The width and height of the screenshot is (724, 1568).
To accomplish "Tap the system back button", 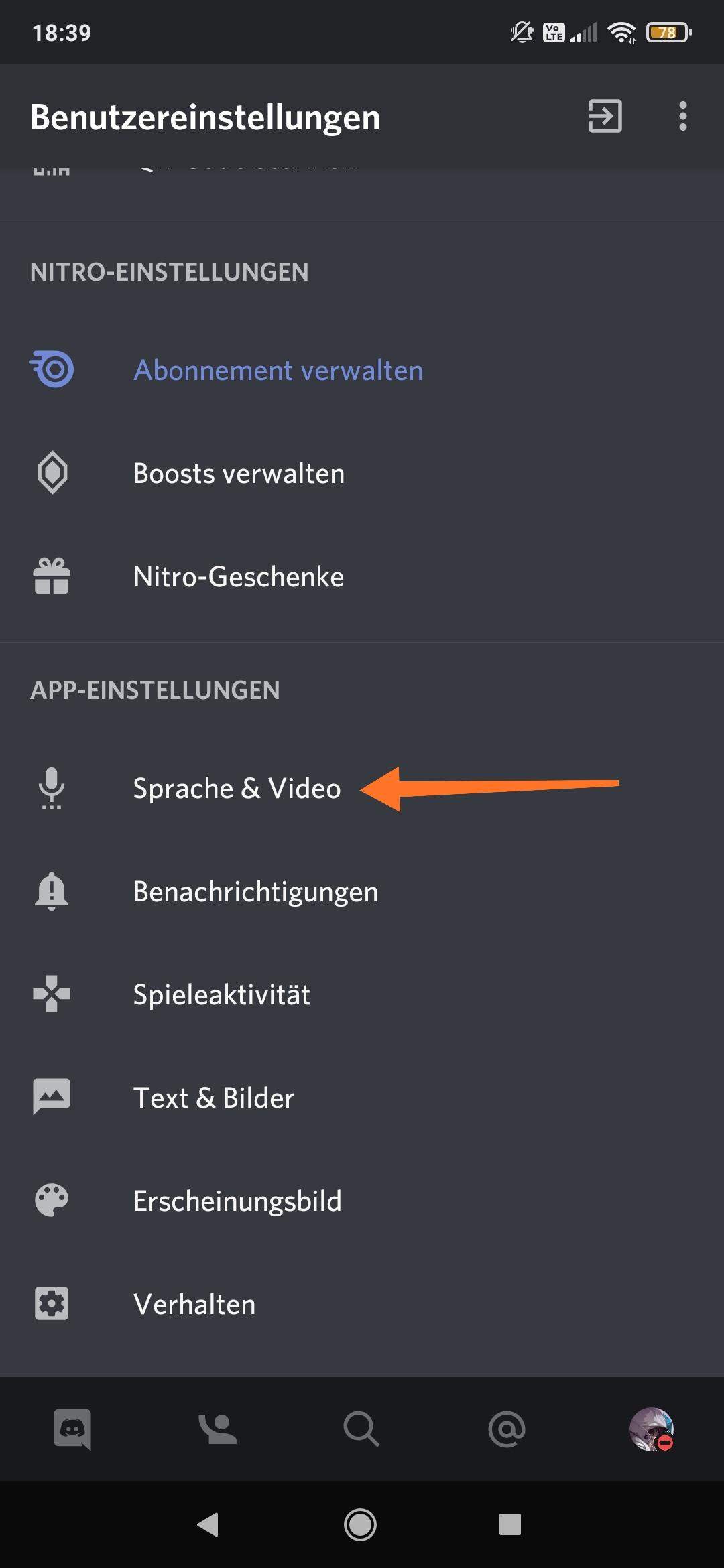I will coord(208,1524).
